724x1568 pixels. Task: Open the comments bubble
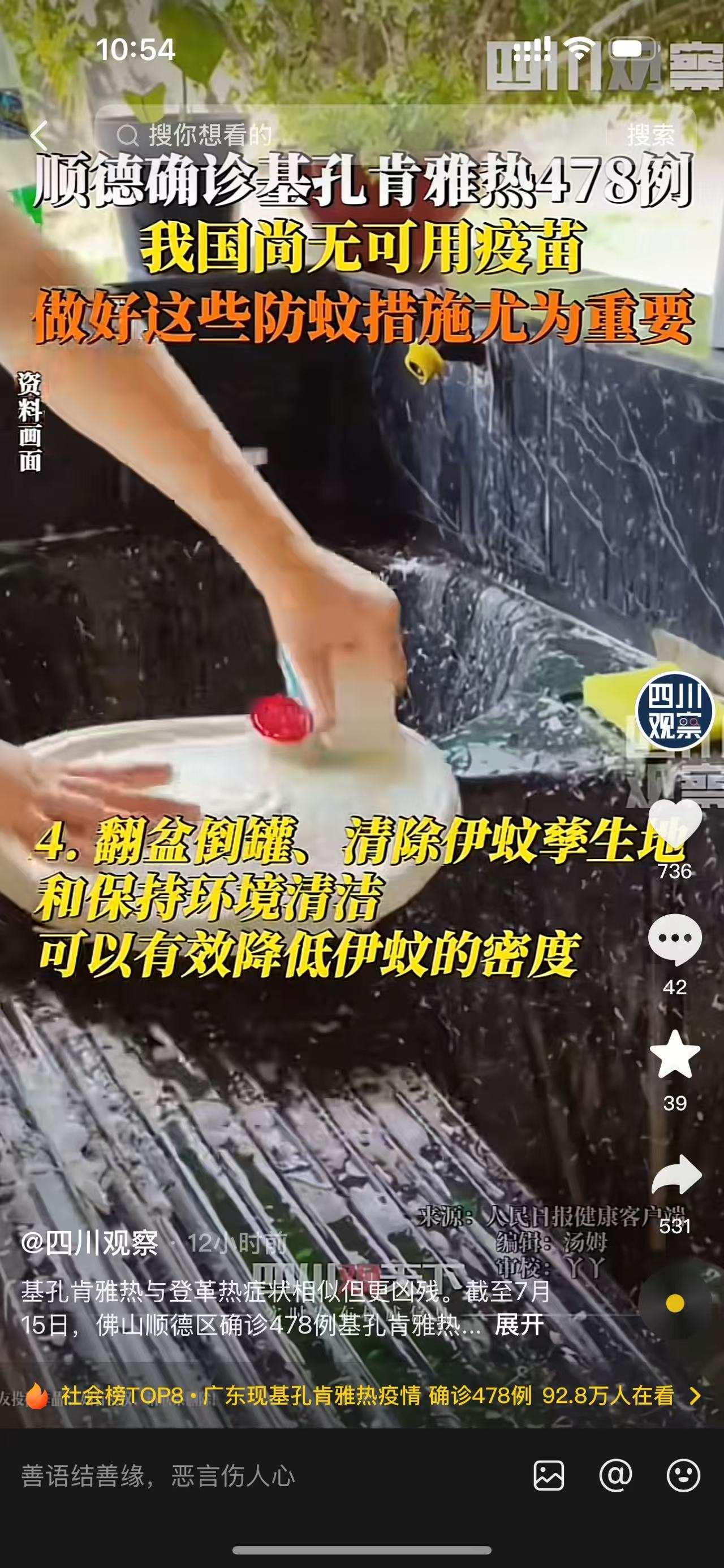pyautogui.click(x=675, y=940)
